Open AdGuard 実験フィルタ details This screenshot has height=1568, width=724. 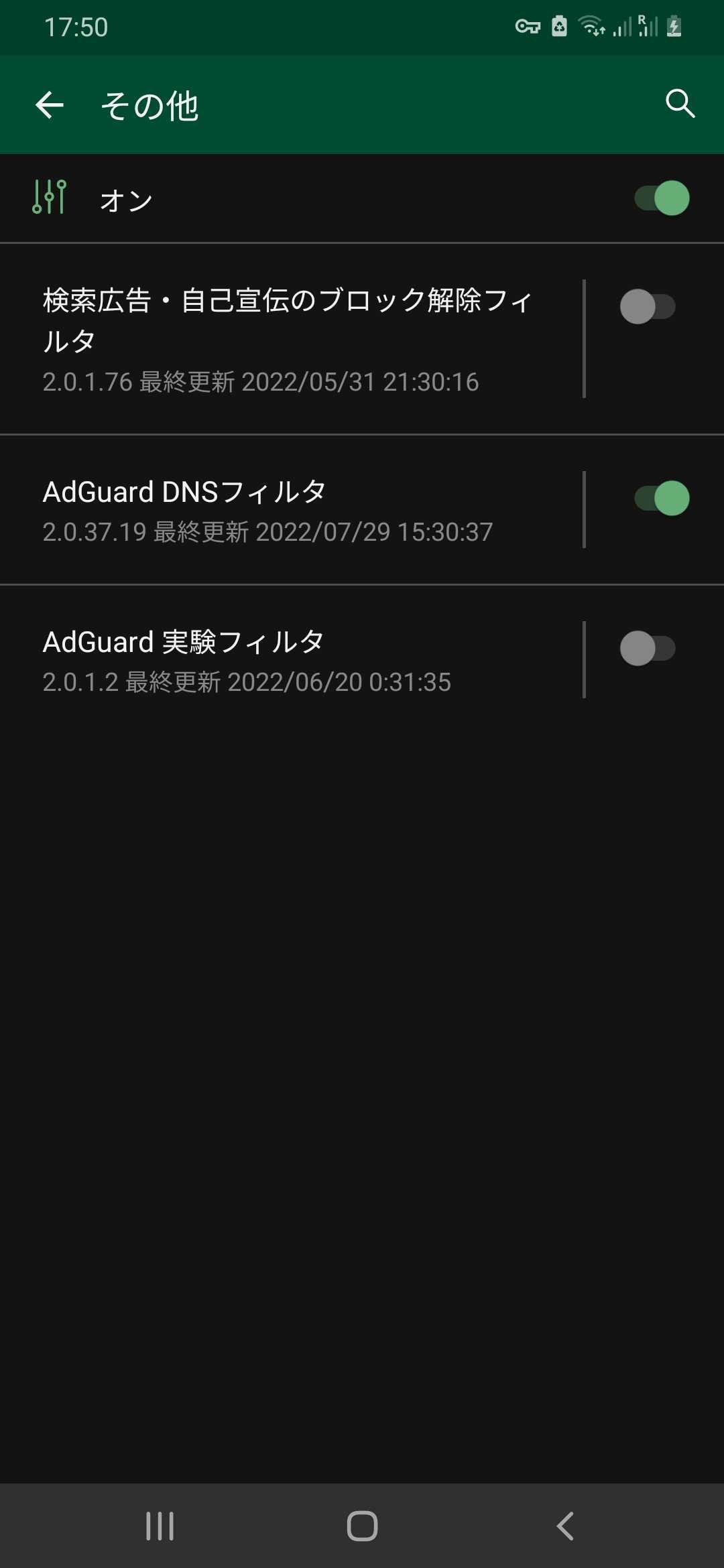pyautogui.click(x=292, y=660)
